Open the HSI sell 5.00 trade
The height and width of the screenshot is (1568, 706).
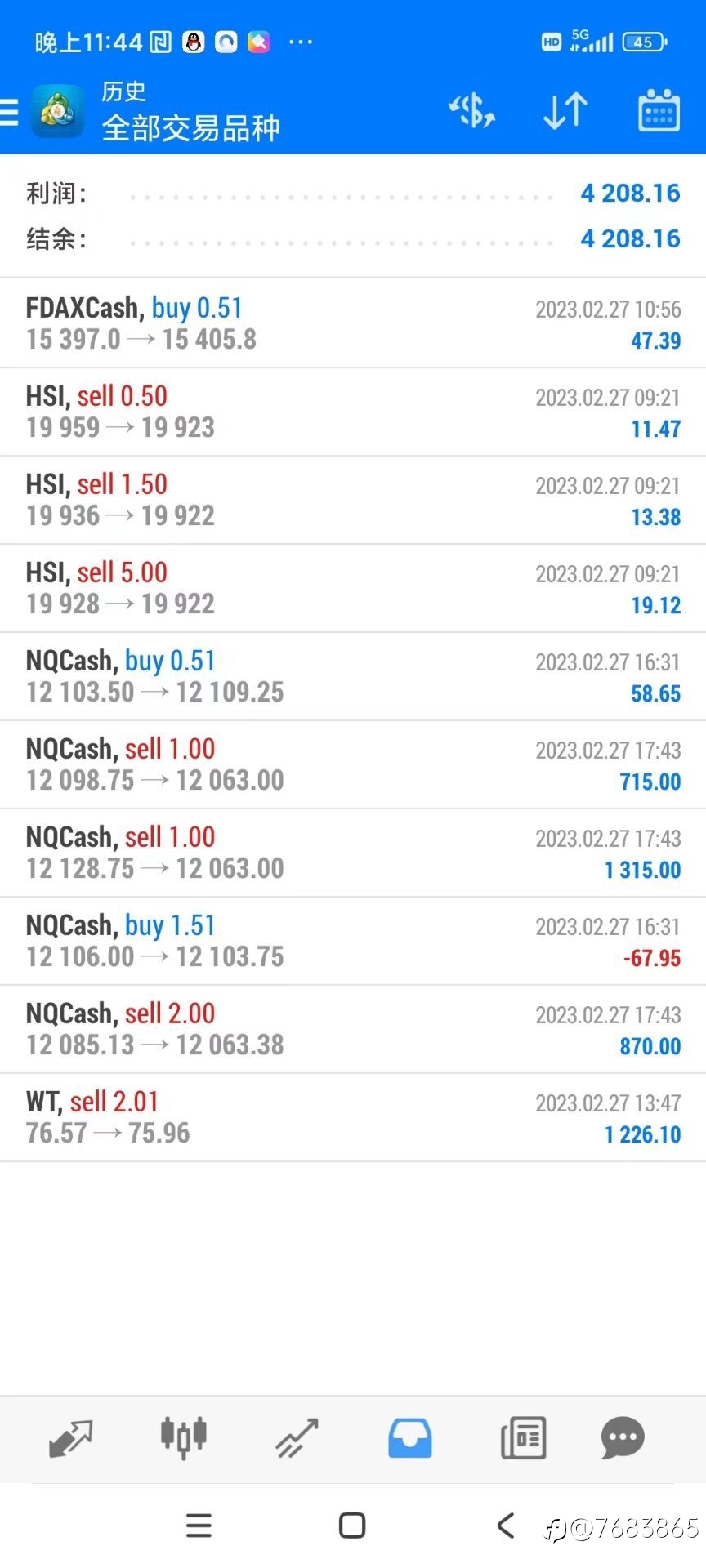click(353, 588)
